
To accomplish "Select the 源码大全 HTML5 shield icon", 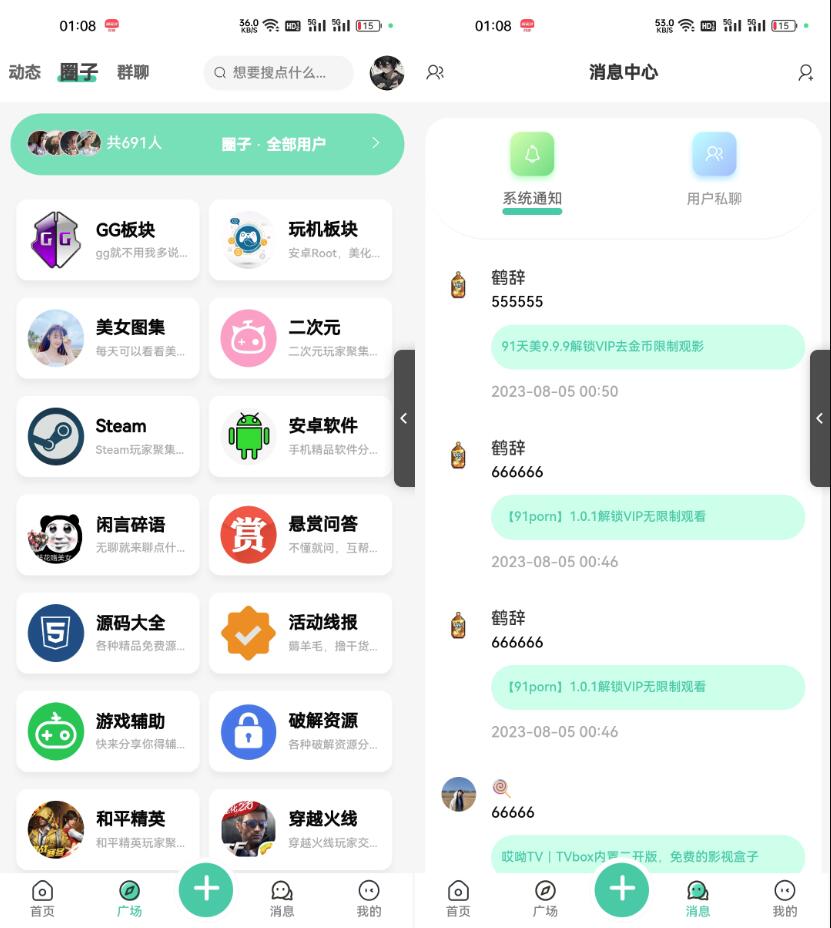I will coord(55,633).
